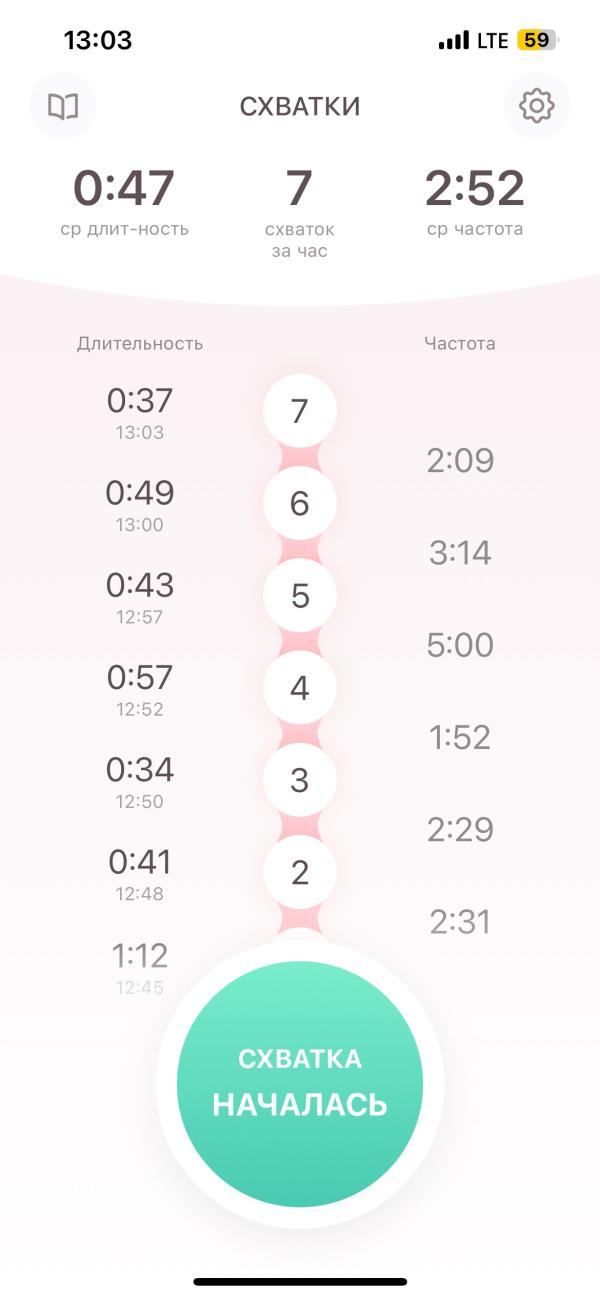The image size is (600, 1297).
Task: Tap the СХВАТКА НАЧАЛАСЬ button
Action: click(x=300, y=1084)
